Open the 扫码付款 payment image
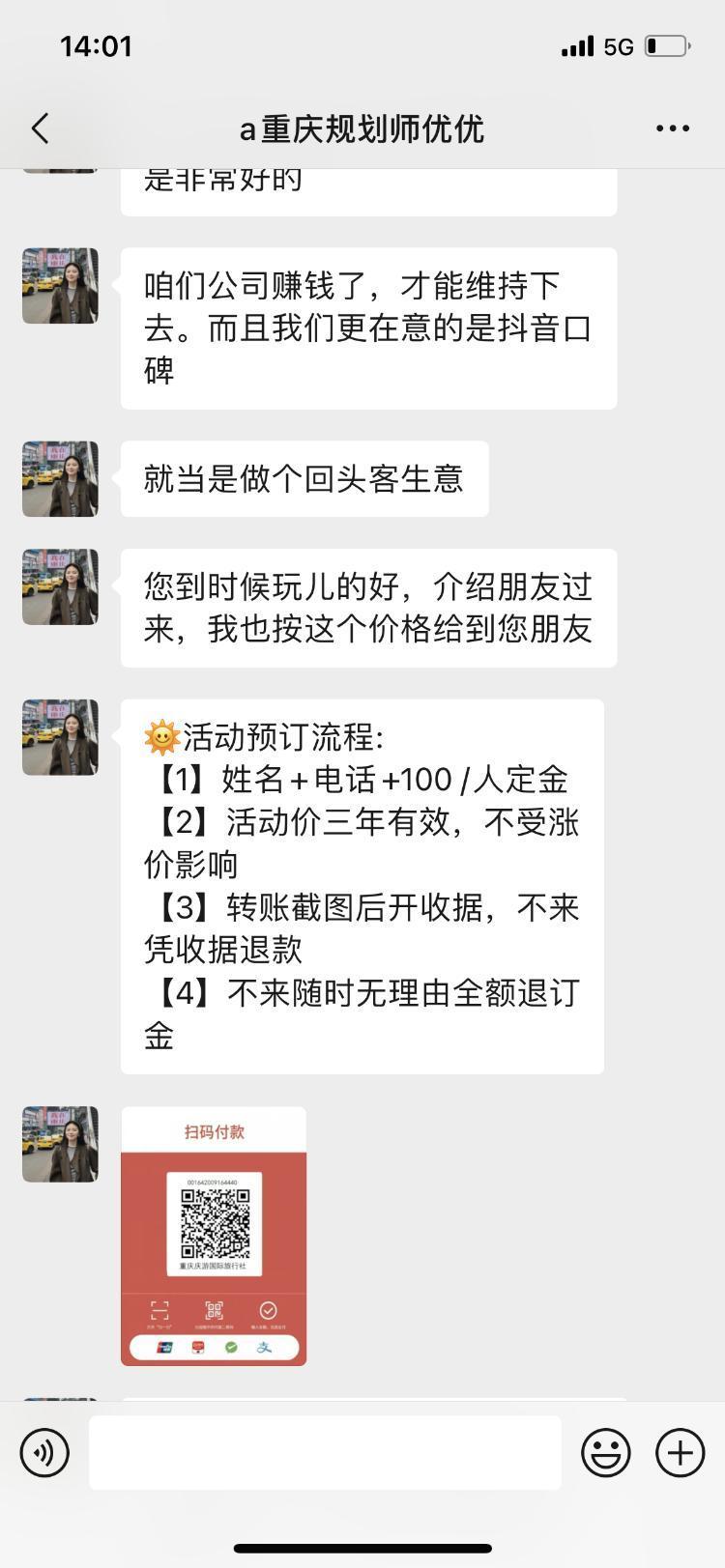Screen dimensions: 725x1568 (x=214, y=1236)
